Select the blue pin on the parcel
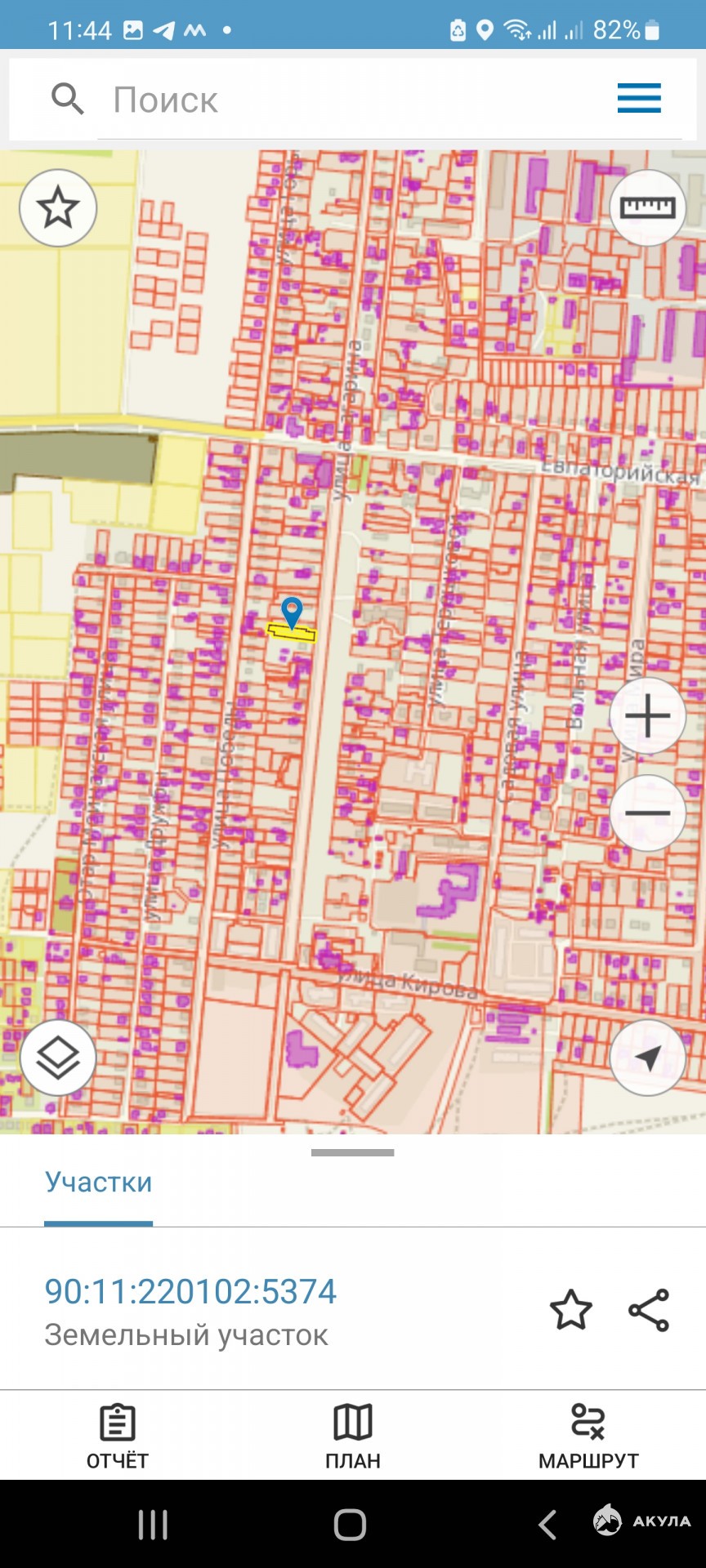The width and height of the screenshot is (706, 1568). coord(292,612)
